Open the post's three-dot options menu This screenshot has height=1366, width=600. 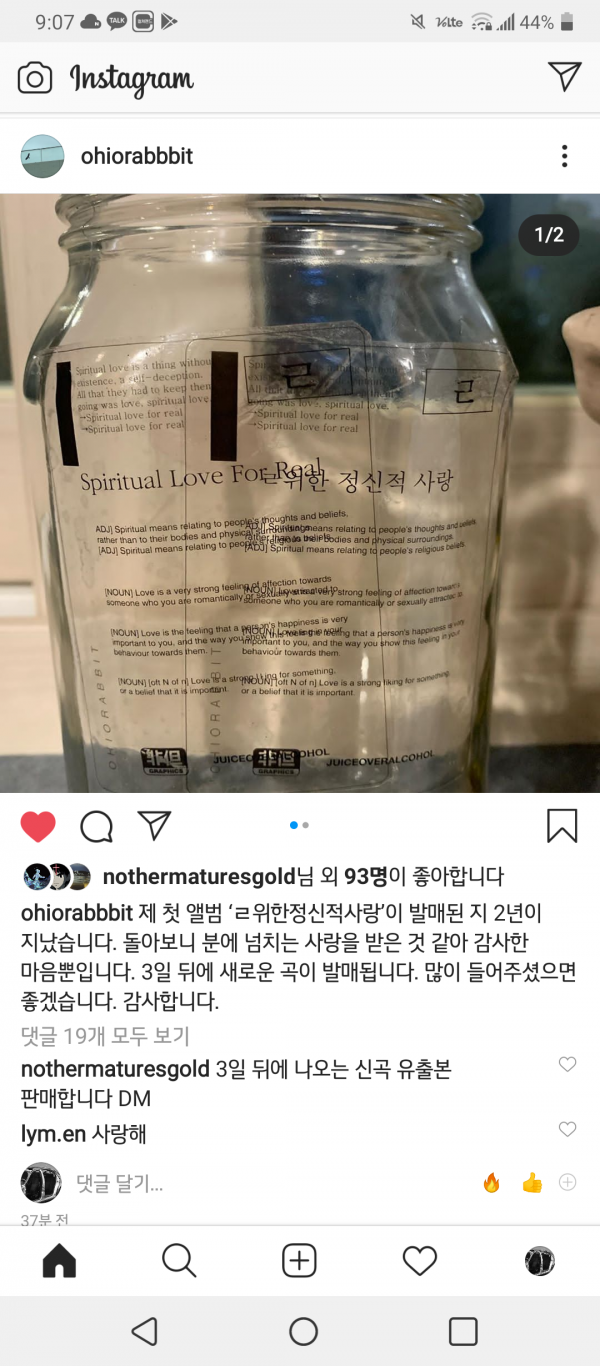(x=564, y=156)
